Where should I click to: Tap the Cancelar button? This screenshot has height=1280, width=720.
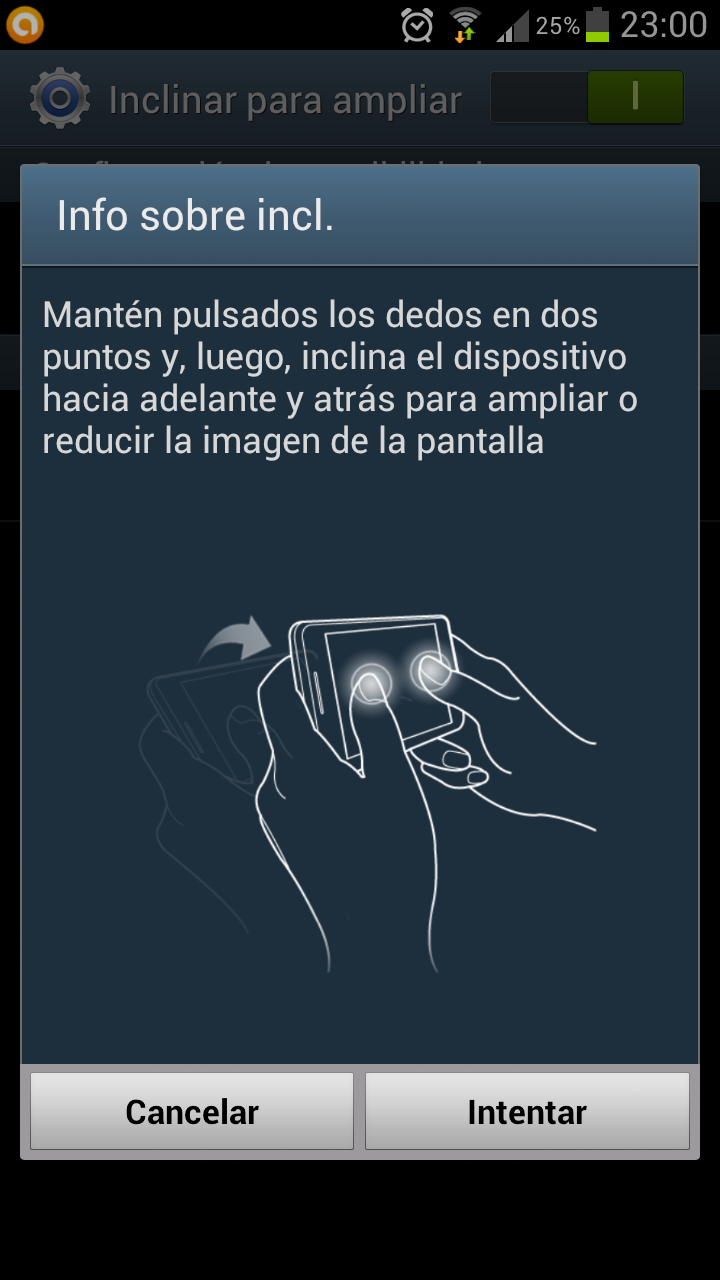click(x=192, y=1111)
